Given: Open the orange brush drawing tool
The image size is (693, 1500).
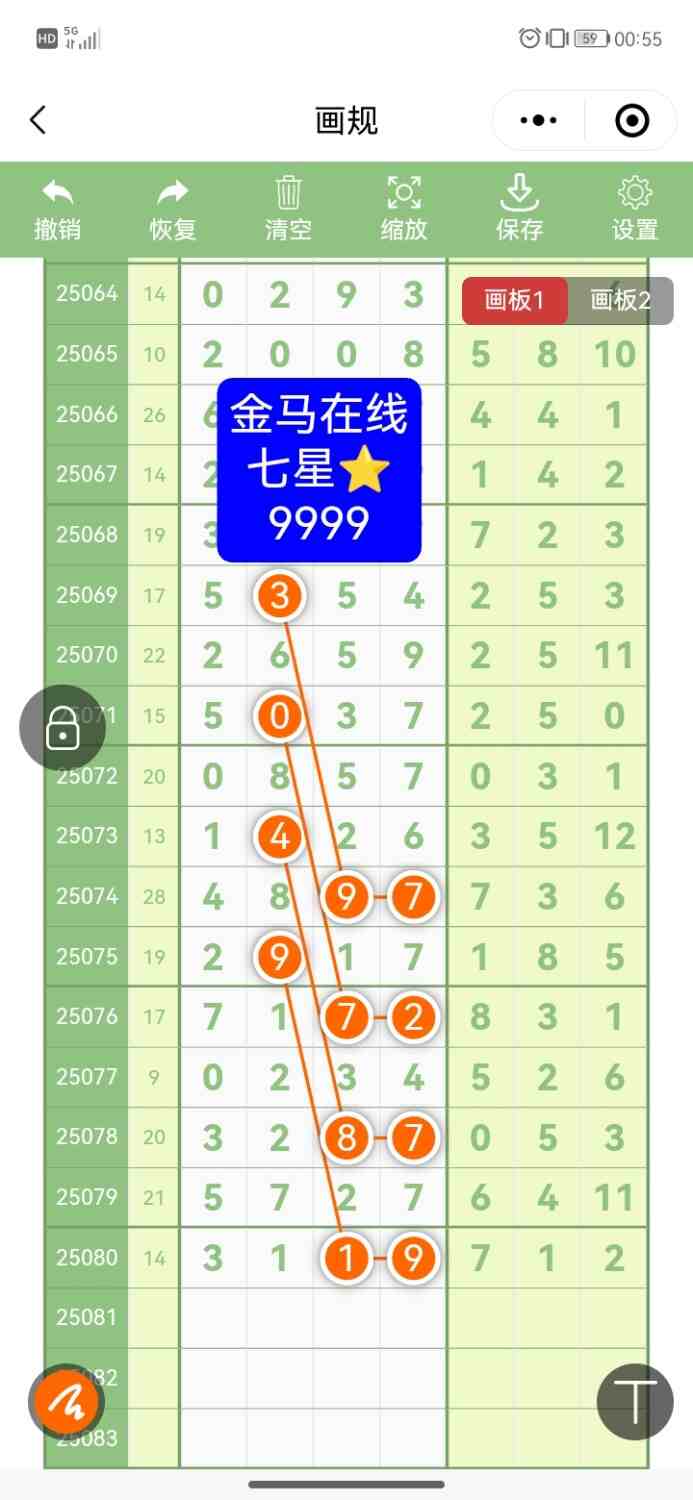Looking at the screenshot, I should pyautogui.click(x=67, y=1402).
